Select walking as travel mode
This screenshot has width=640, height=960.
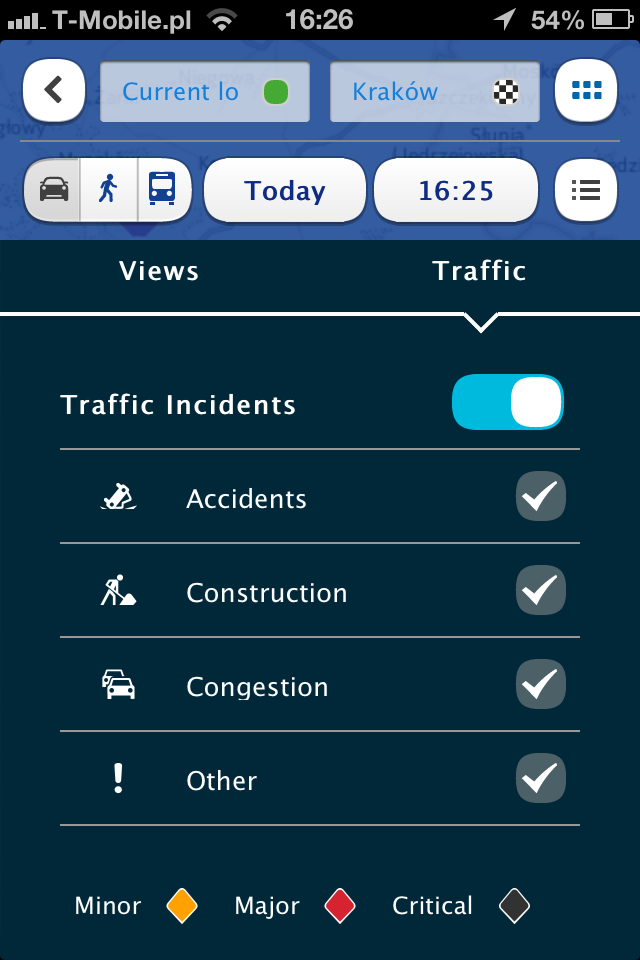pos(109,189)
